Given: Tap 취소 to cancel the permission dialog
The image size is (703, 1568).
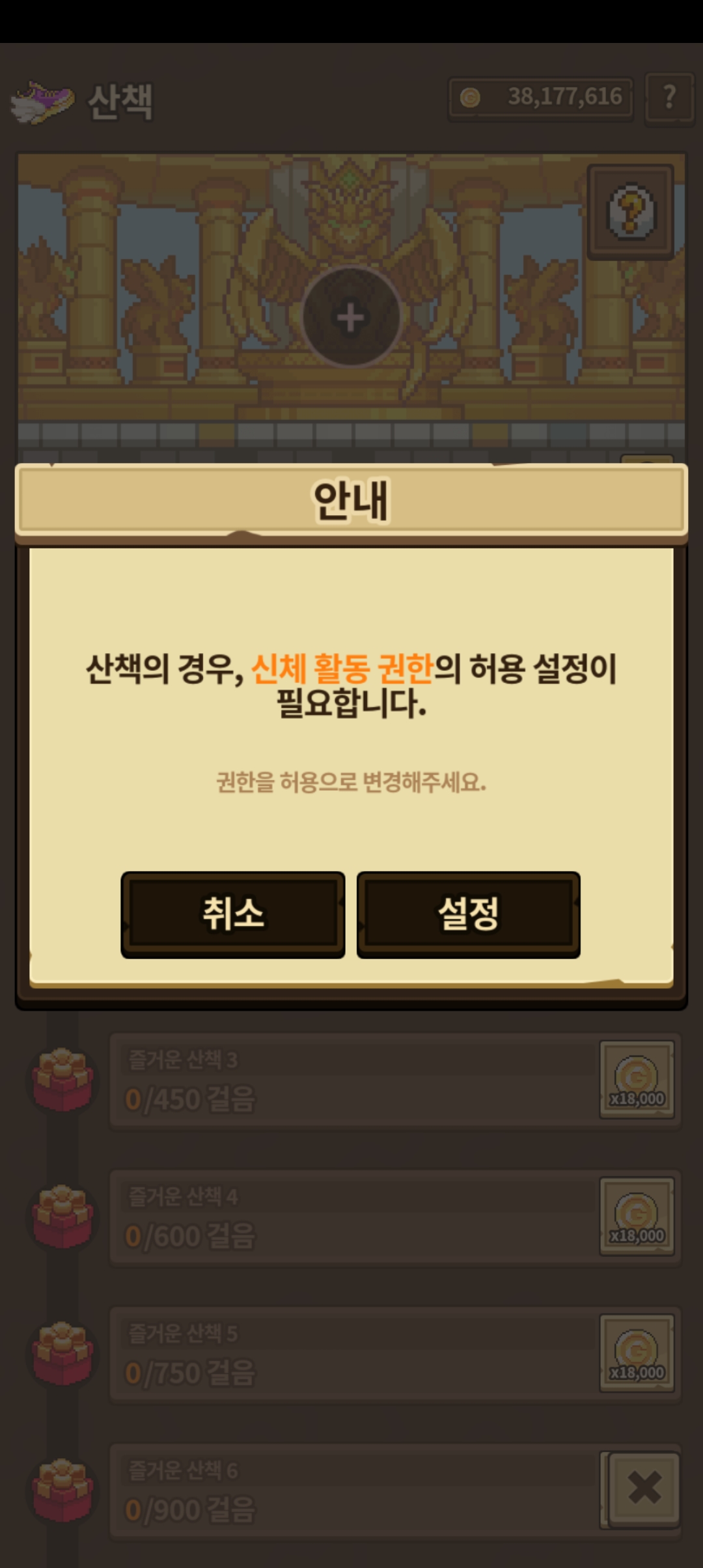Looking at the screenshot, I should point(233,914).
